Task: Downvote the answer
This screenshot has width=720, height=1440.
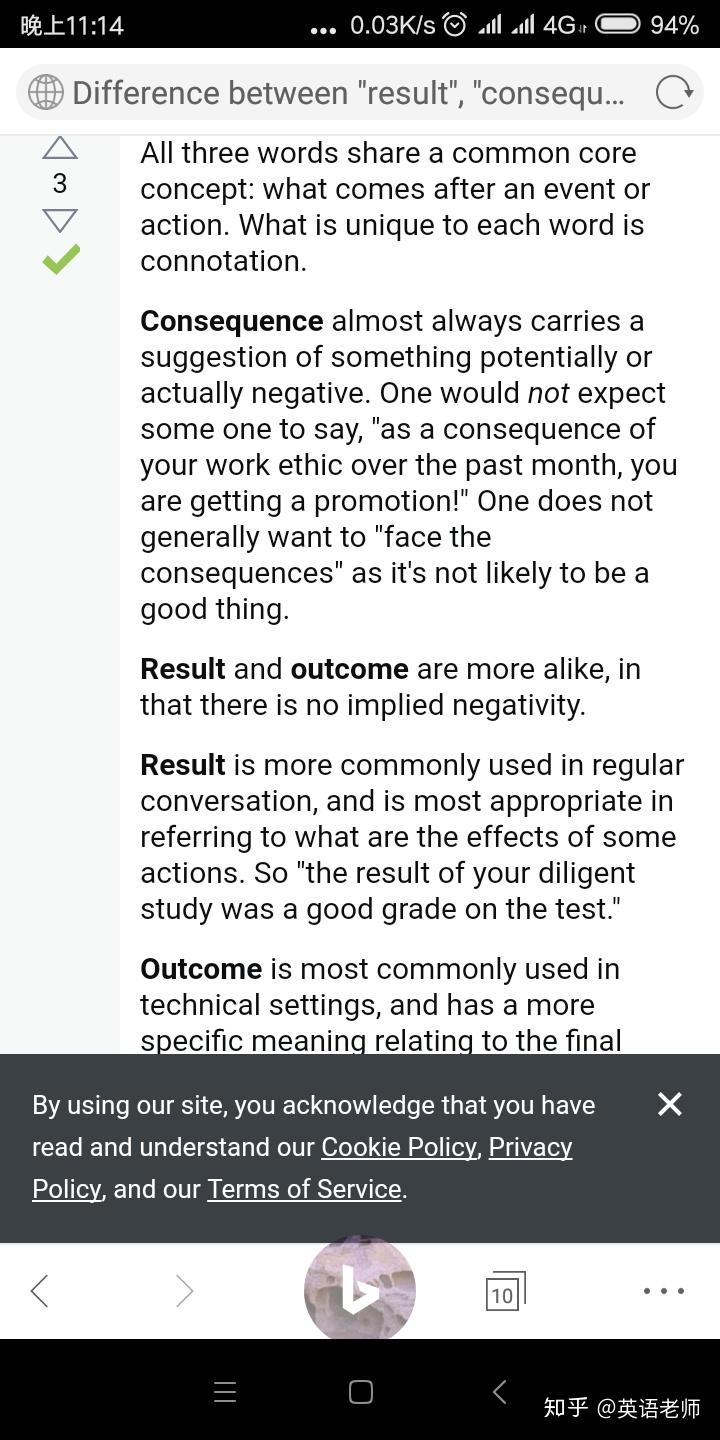Action: coord(60,220)
